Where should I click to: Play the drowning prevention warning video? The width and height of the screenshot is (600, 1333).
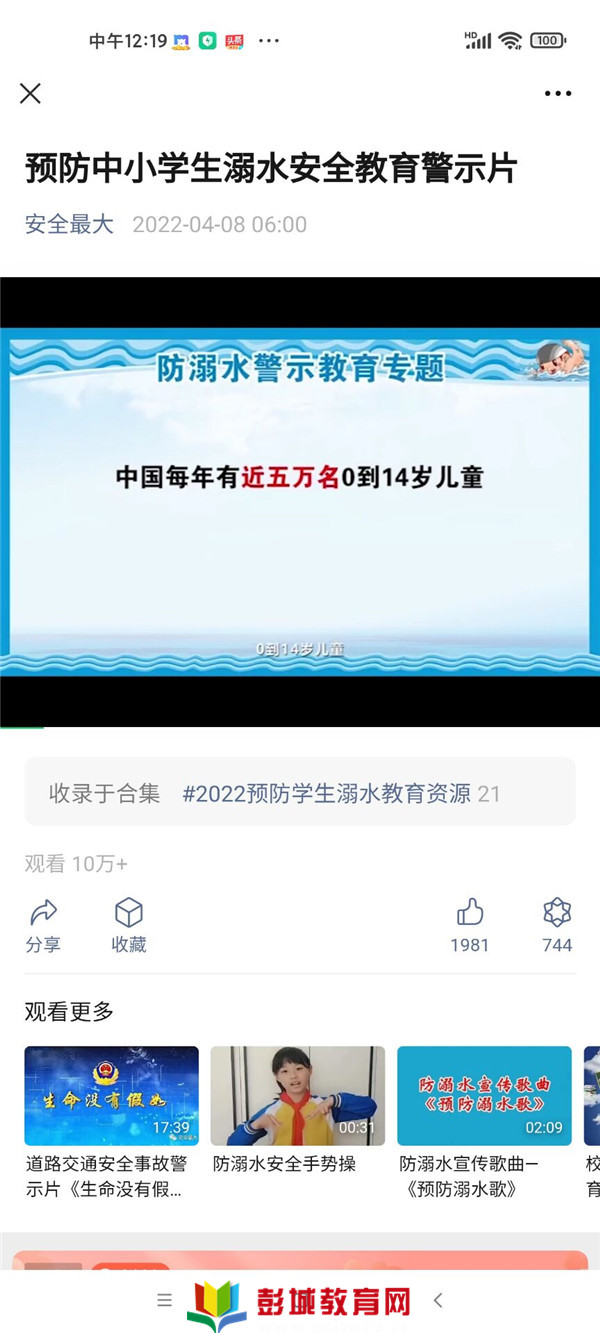300,502
